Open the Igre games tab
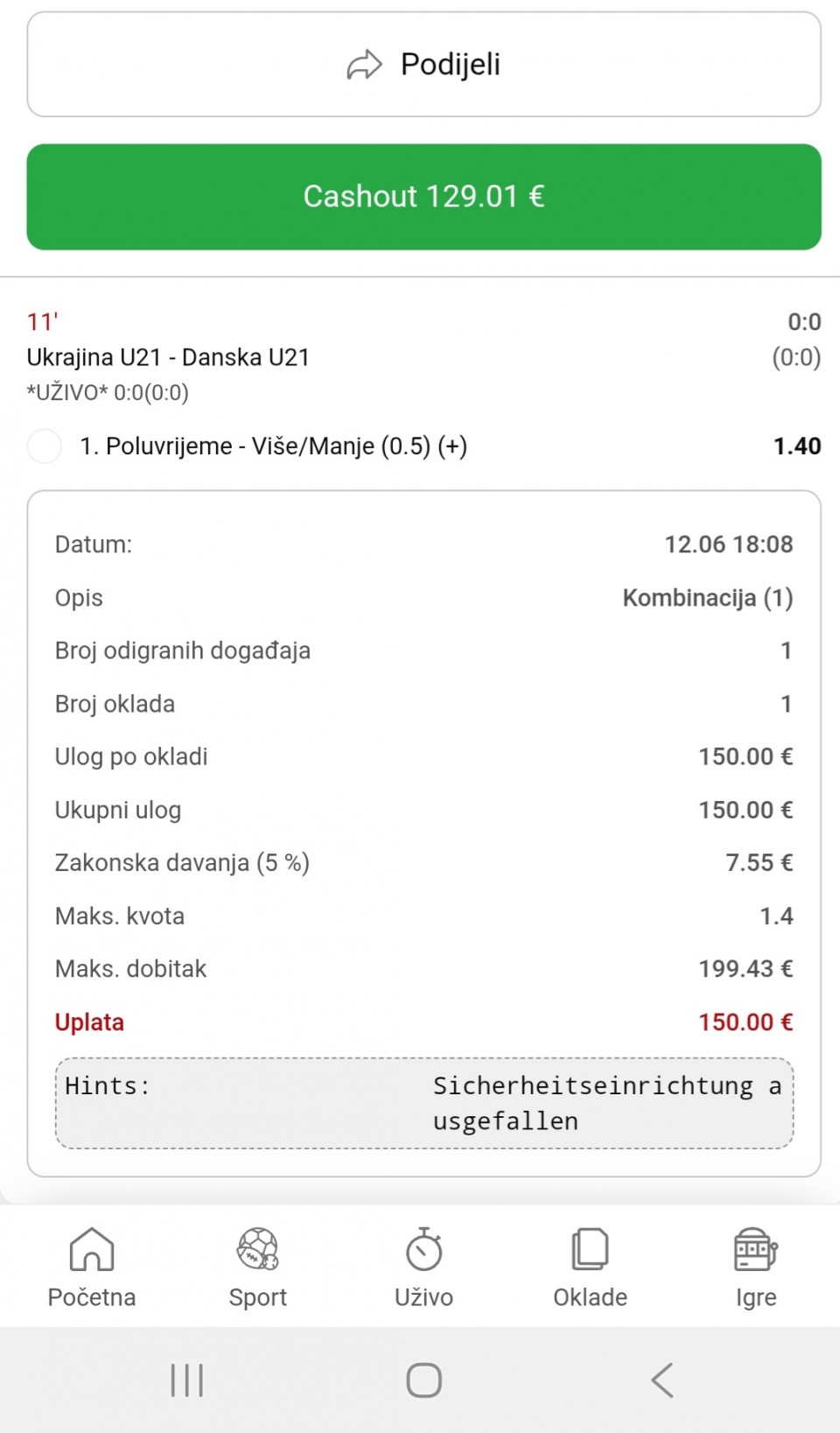Viewport: 840px width, 1433px height. (x=756, y=1267)
